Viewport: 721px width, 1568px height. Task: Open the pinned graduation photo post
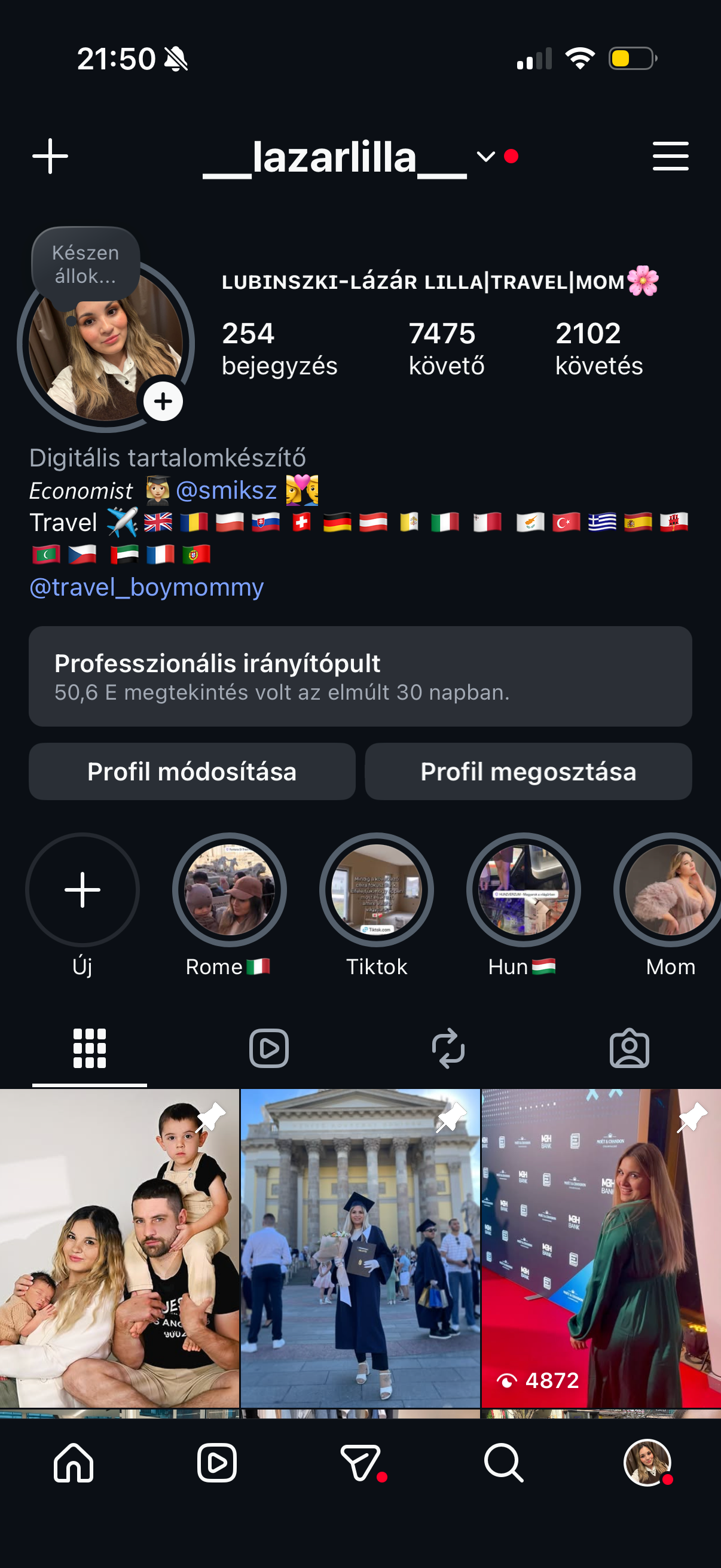tap(360, 1248)
